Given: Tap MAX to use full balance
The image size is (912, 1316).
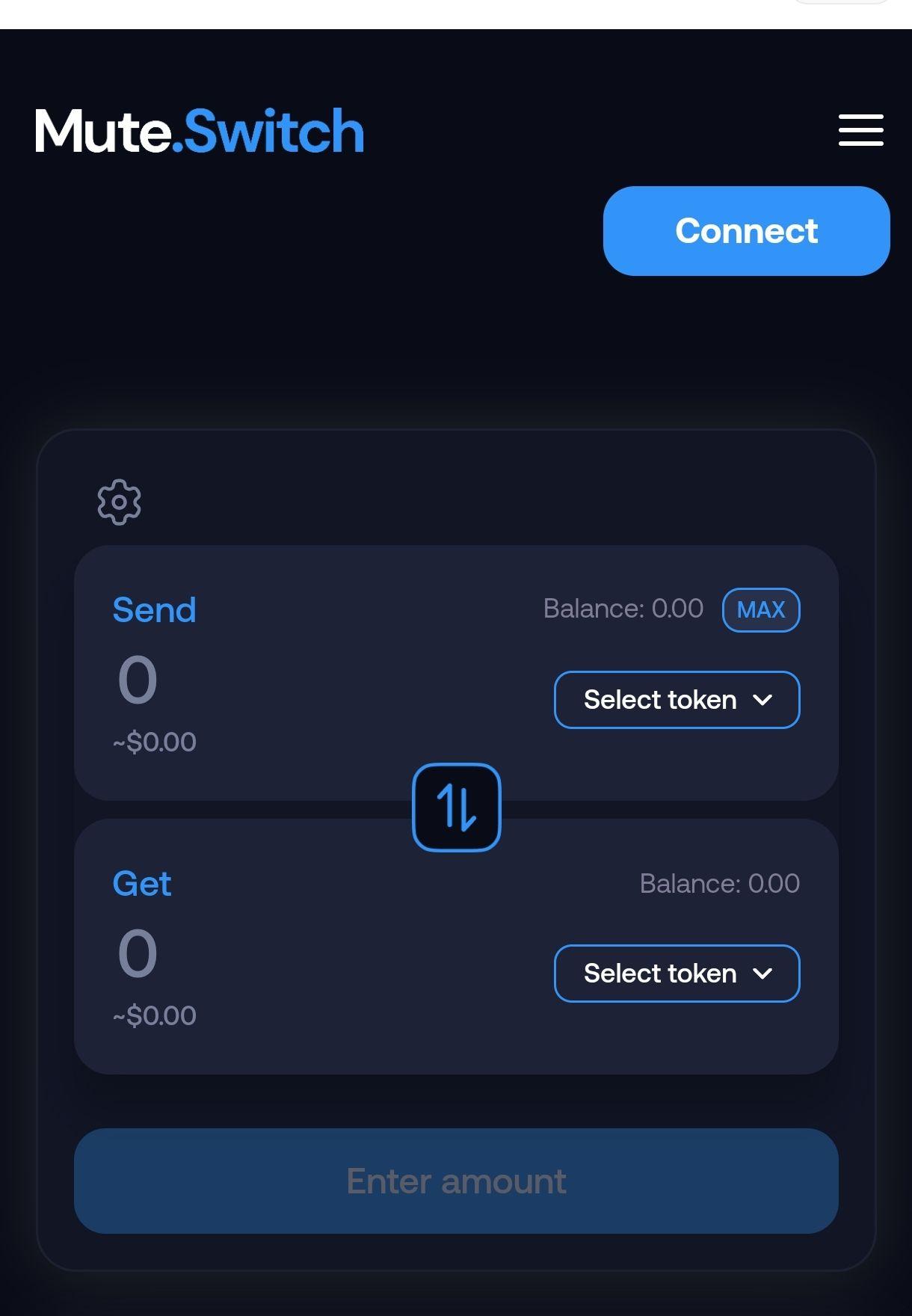Looking at the screenshot, I should click(x=761, y=610).
